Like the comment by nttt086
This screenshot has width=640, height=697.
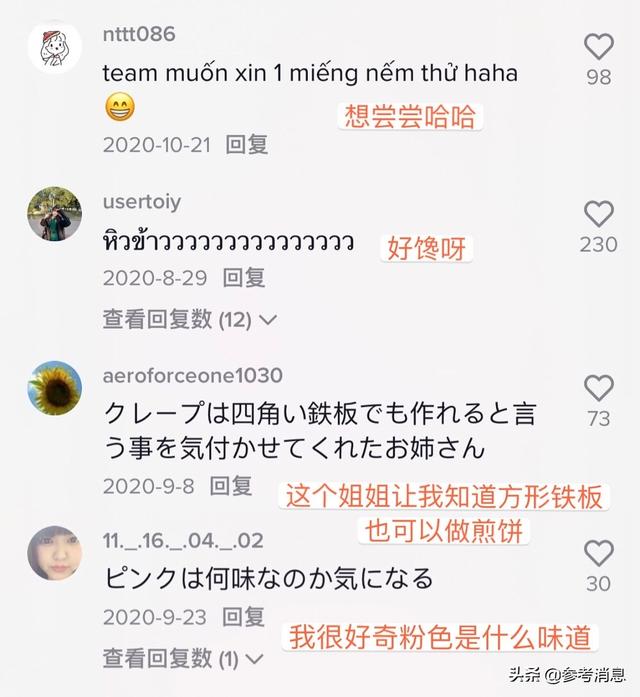[598, 46]
